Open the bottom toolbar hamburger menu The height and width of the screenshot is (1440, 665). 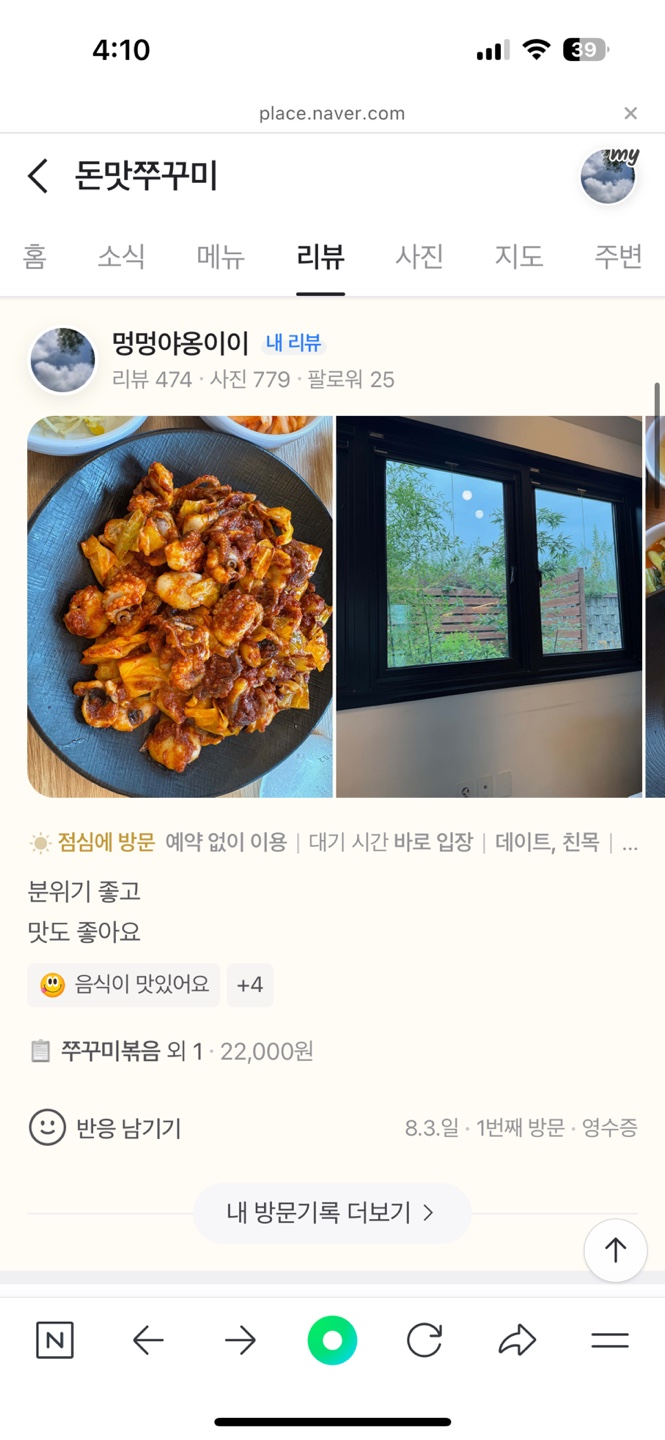(x=609, y=1340)
